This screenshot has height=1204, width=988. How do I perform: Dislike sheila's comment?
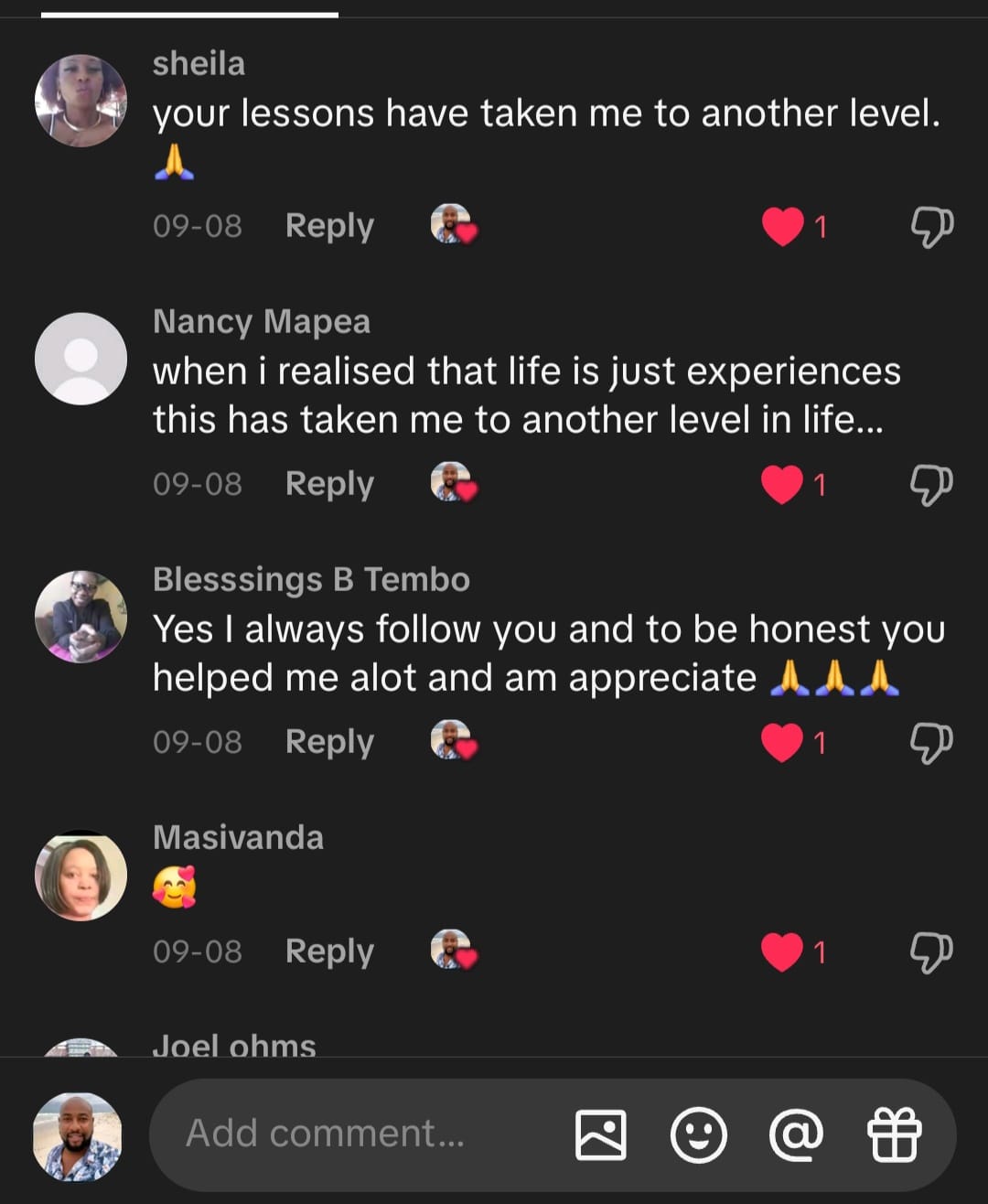(x=931, y=226)
